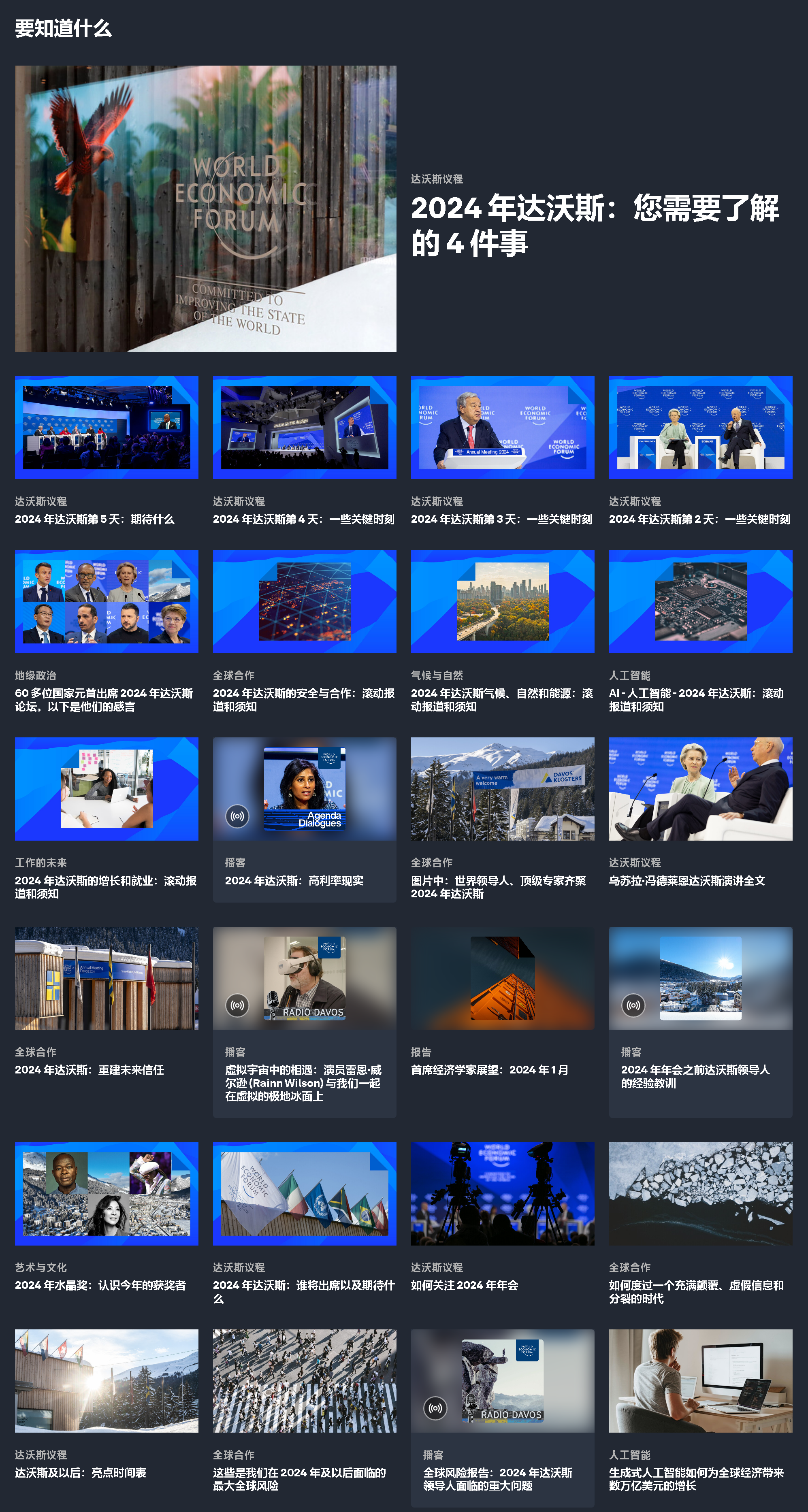
Task: Read 2024 年达沃斯第 4 天：一些关键时刻
Action: point(304,520)
